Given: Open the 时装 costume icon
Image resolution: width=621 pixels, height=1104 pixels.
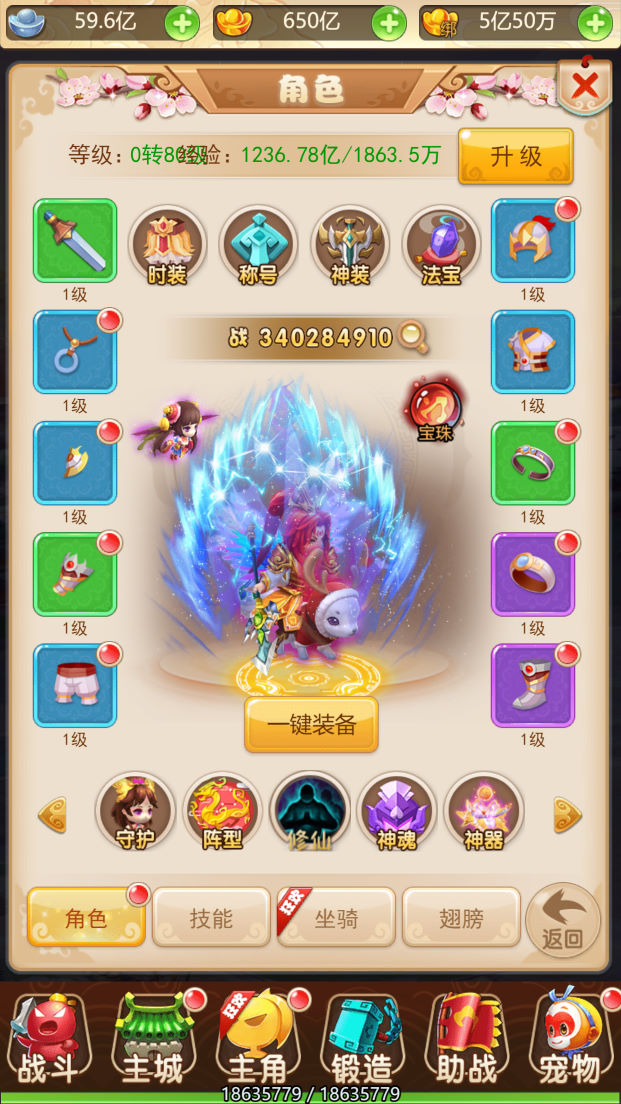Looking at the screenshot, I should tap(167, 246).
